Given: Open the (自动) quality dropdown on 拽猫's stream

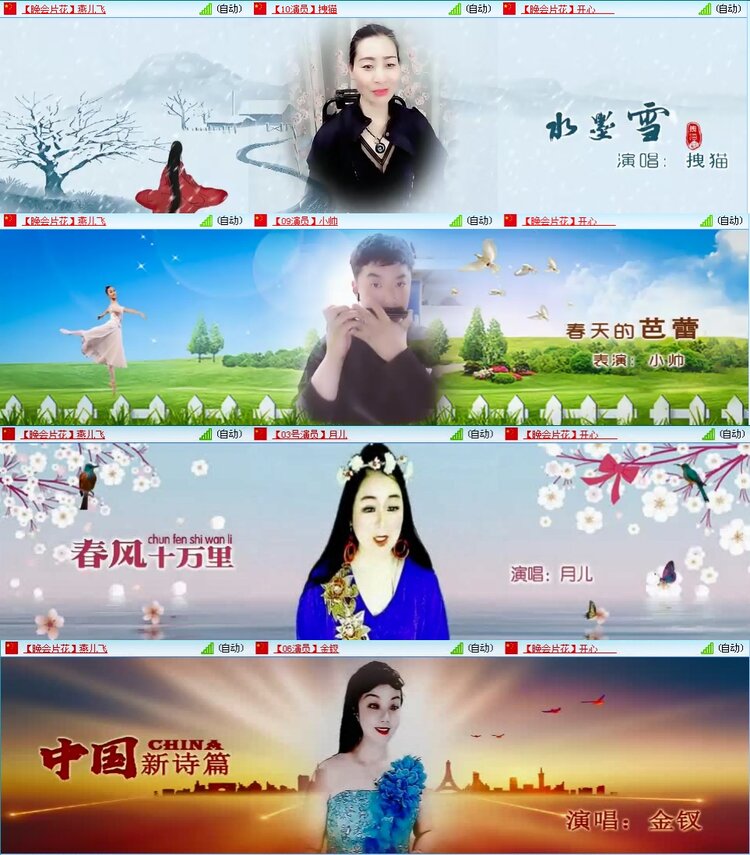Looking at the screenshot, I should point(477,10).
